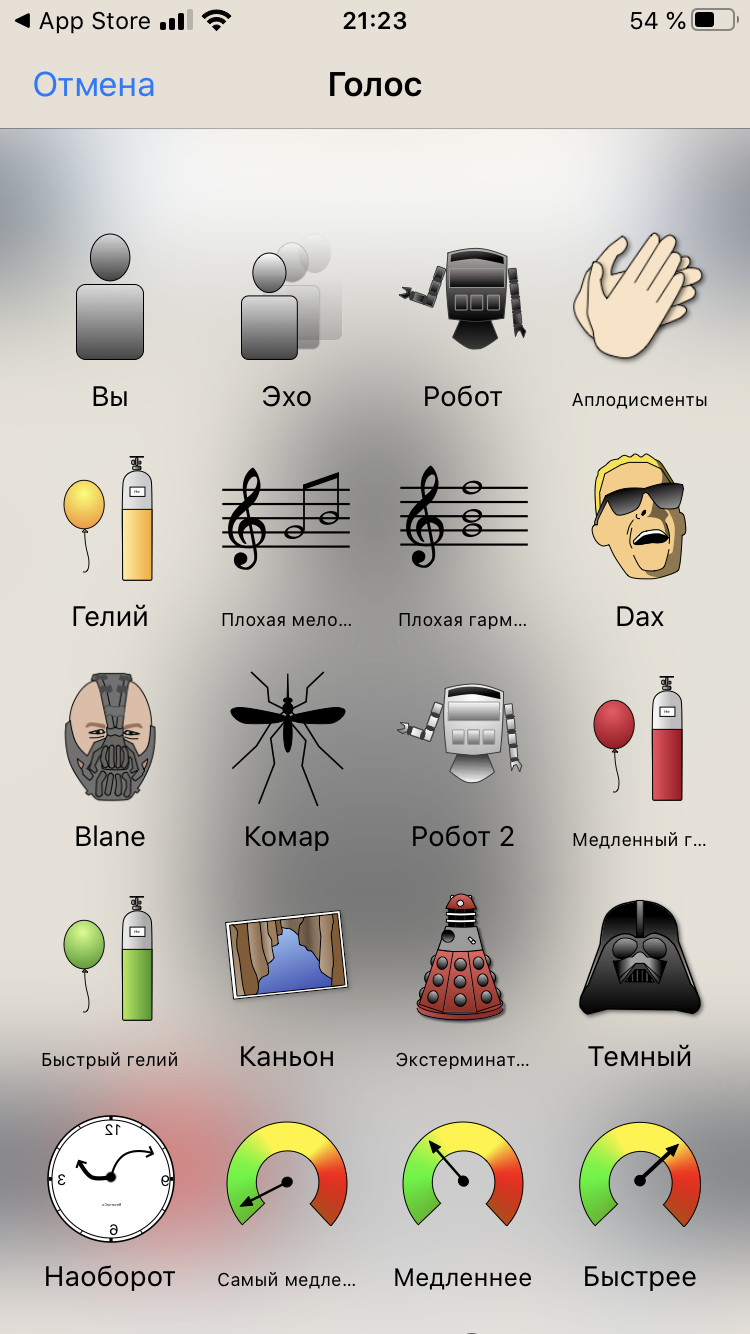
Task: Choose the Комар voice effect
Action: coord(287,738)
